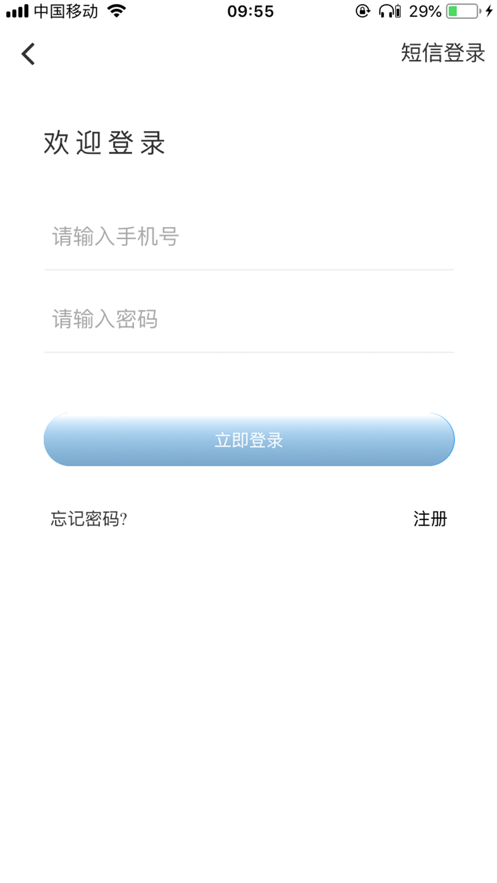Focus the 请输入密码 password field
Viewport: 497px width, 883px height.
click(249, 319)
